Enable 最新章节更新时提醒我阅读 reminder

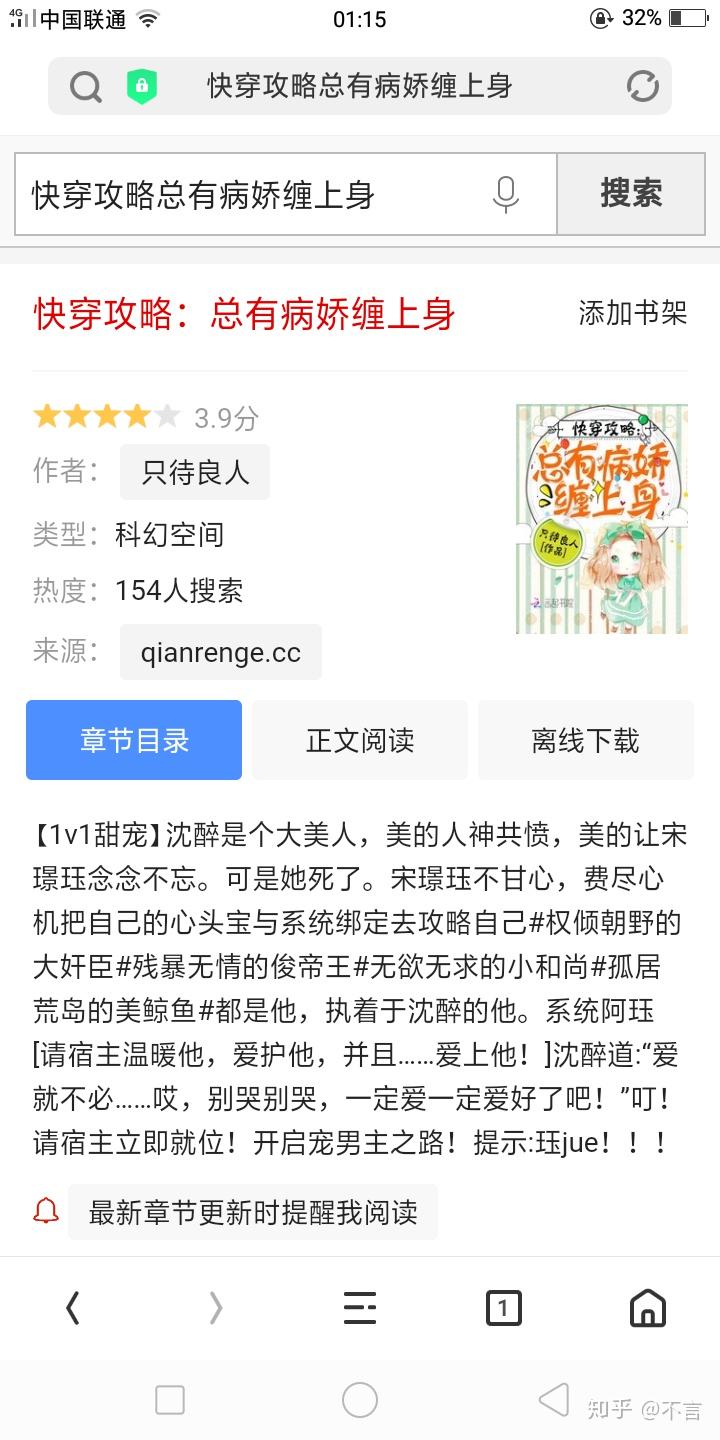pos(253,1212)
